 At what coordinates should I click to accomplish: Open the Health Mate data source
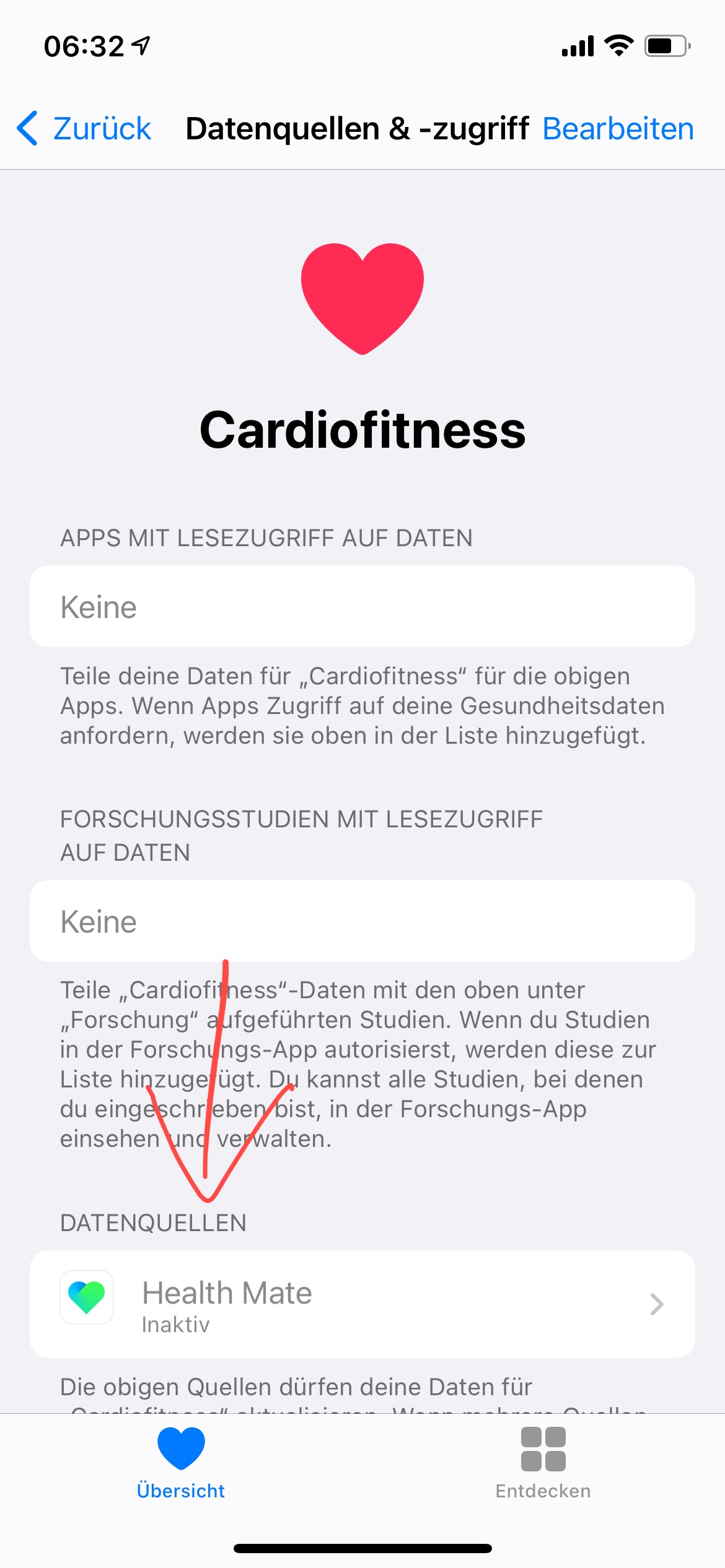pos(362,1304)
